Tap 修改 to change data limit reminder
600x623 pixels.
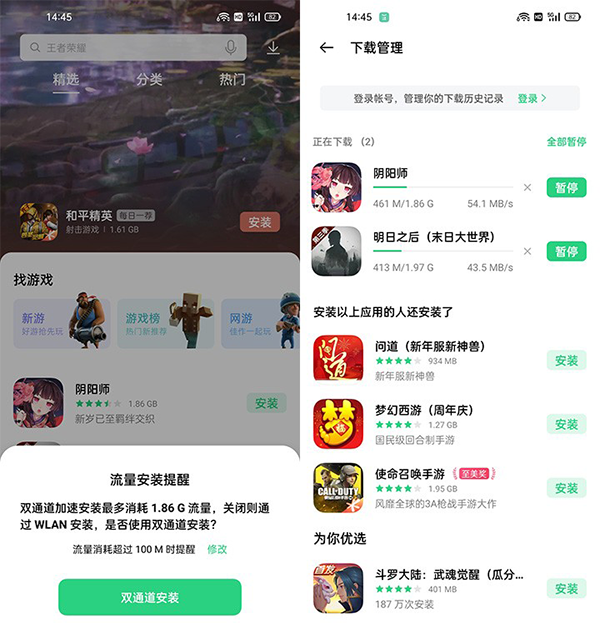217,549
